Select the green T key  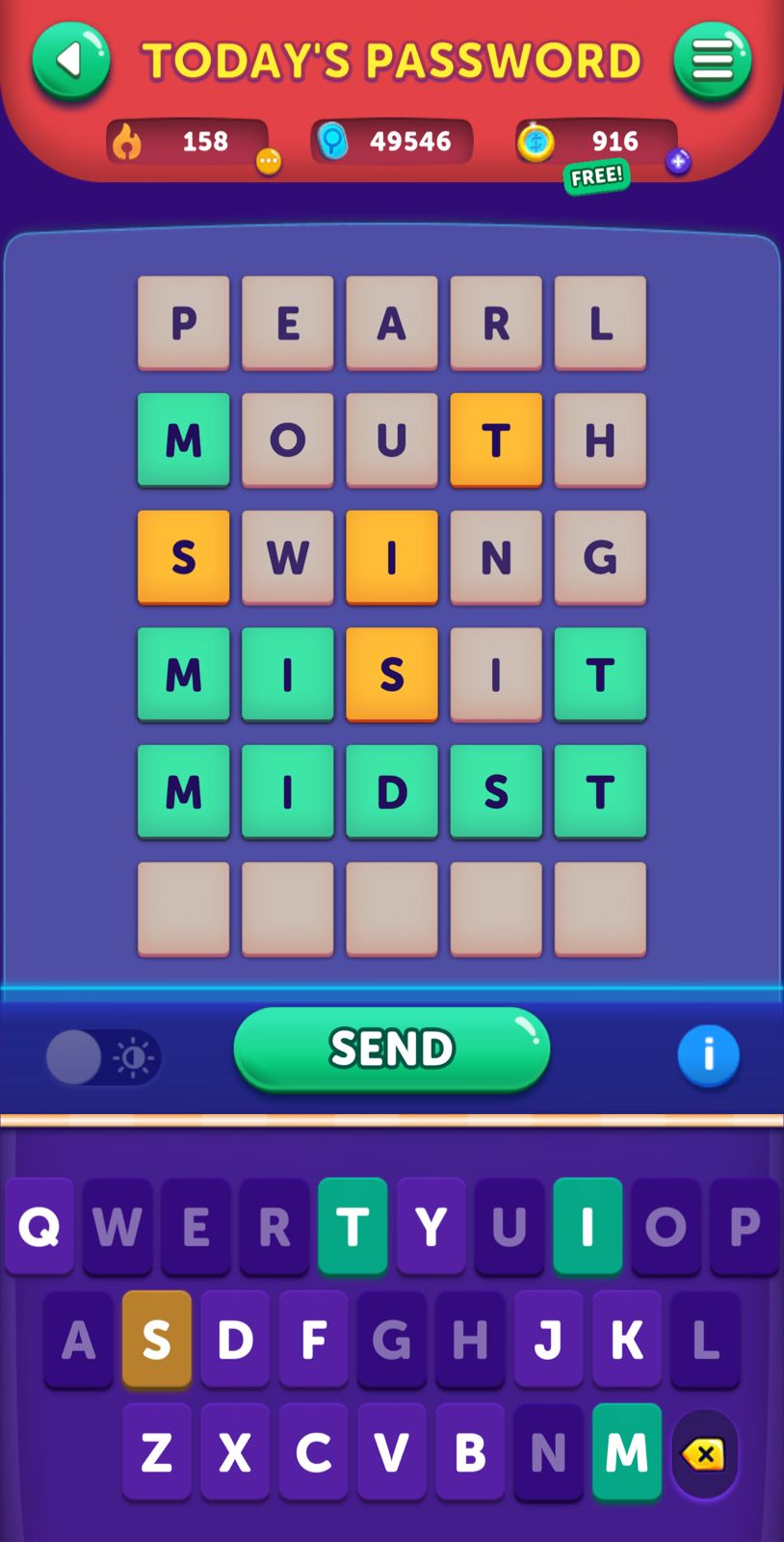(353, 1227)
